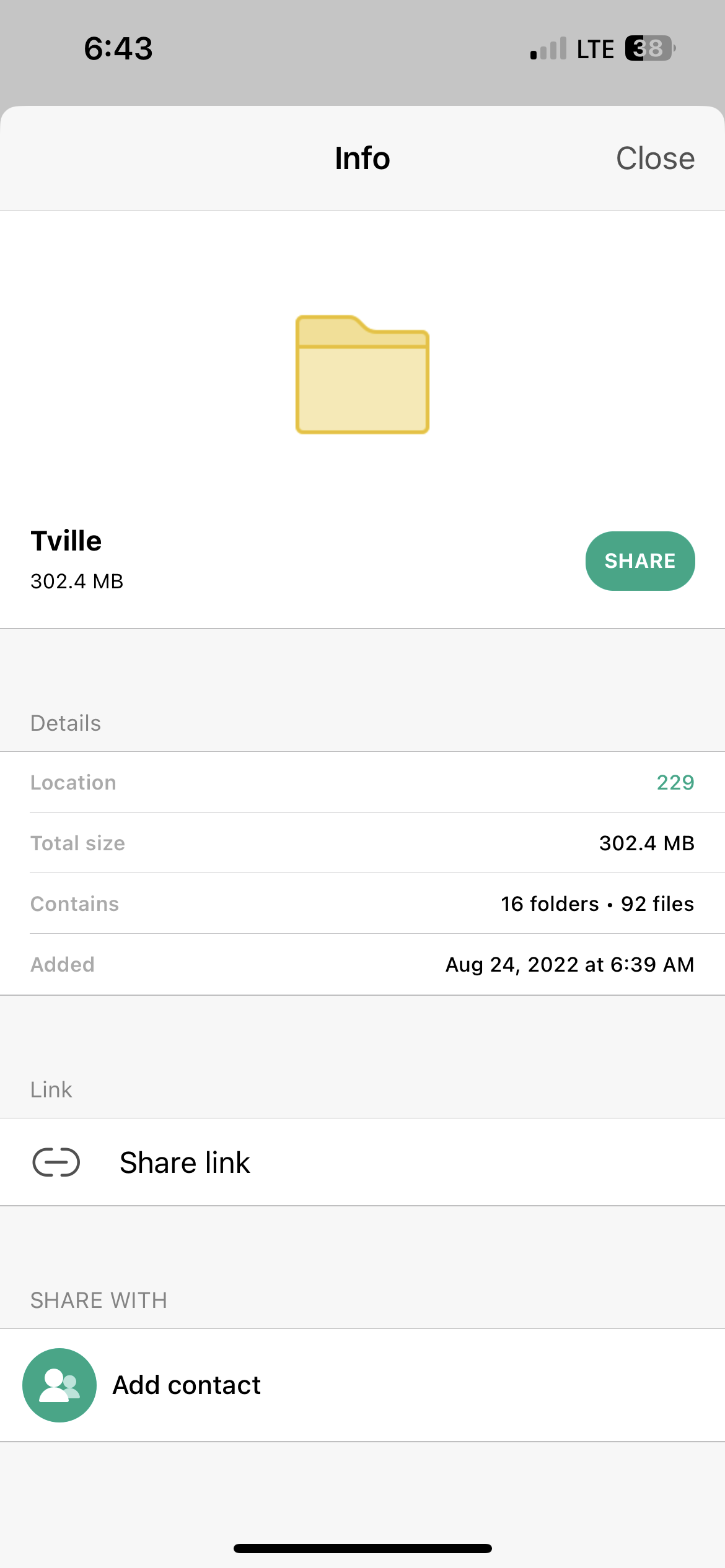This screenshot has width=725, height=1568.
Task: Open the 229 location link
Action: [x=675, y=783]
